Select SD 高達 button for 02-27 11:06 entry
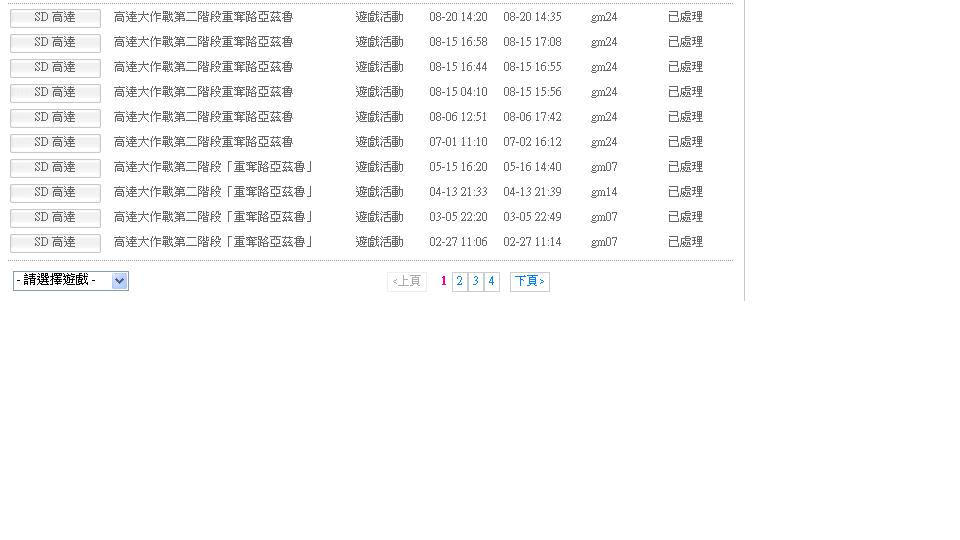 [x=55, y=242]
